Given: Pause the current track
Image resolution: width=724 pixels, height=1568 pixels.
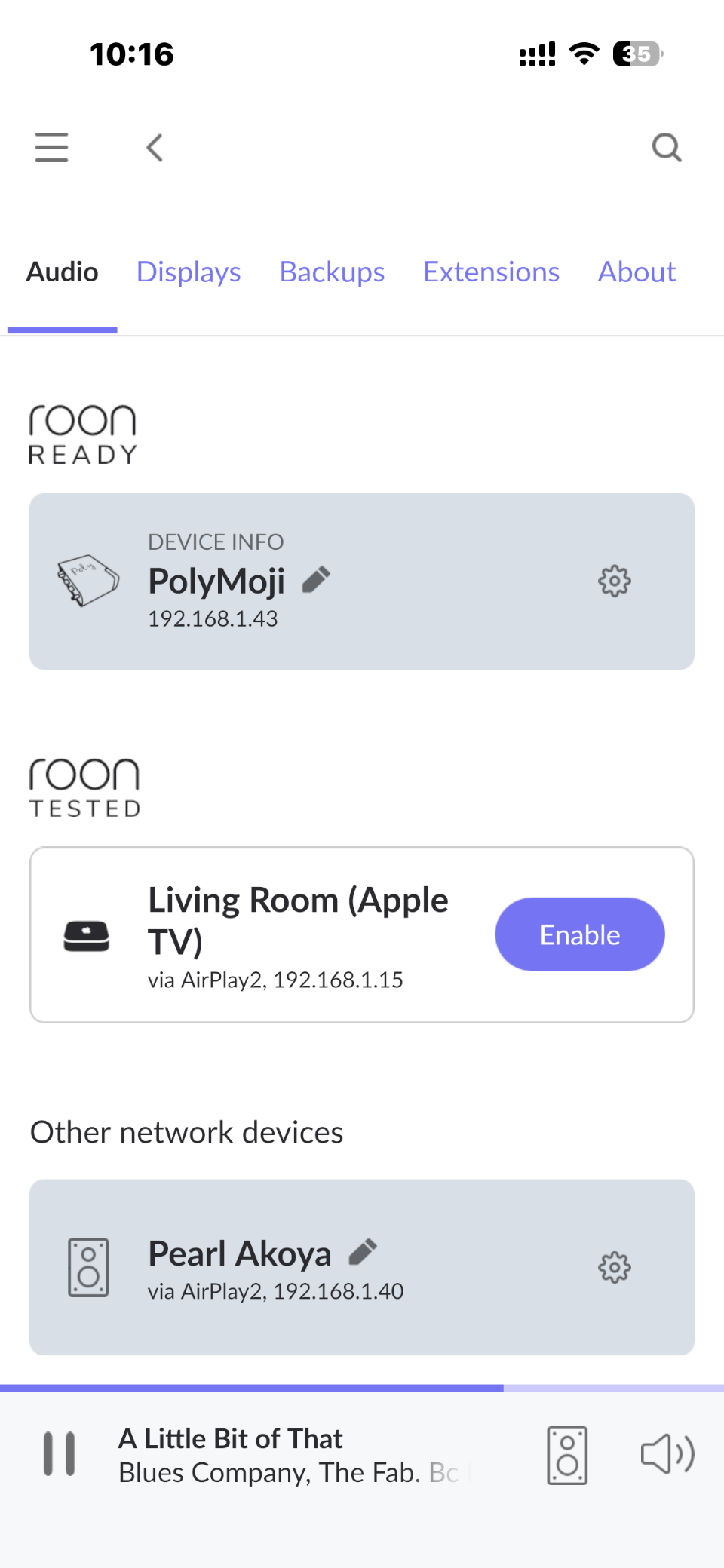Looking at the screenshot, I should click(x=59, y=1453).
